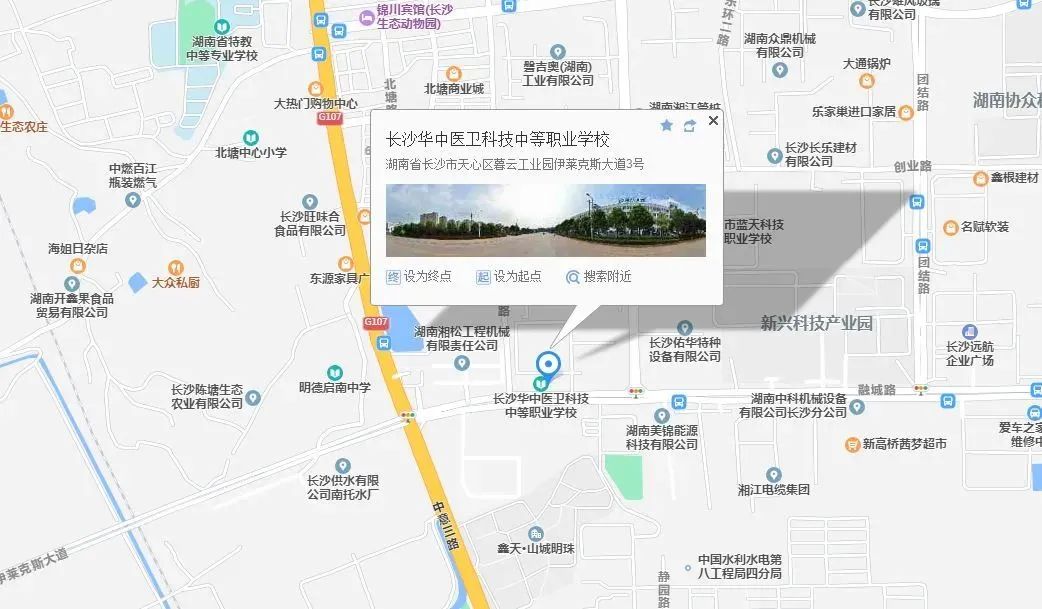Open 北塘中心小学 map marker
The width and height of the screenshot is (1042, 609).
coord(252,136)
